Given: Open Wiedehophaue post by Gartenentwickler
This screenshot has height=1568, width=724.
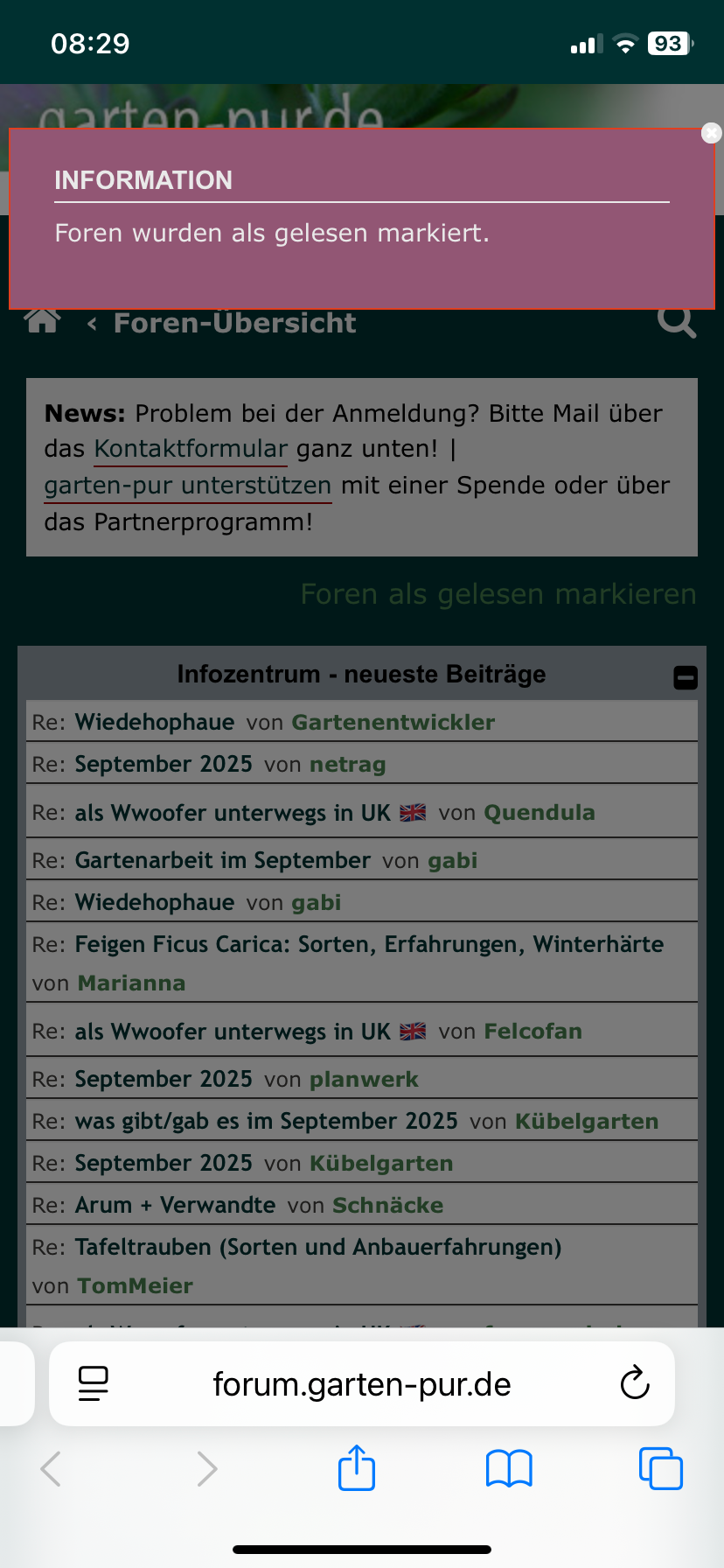Looking at the screenshot, I should click(155, 722).
